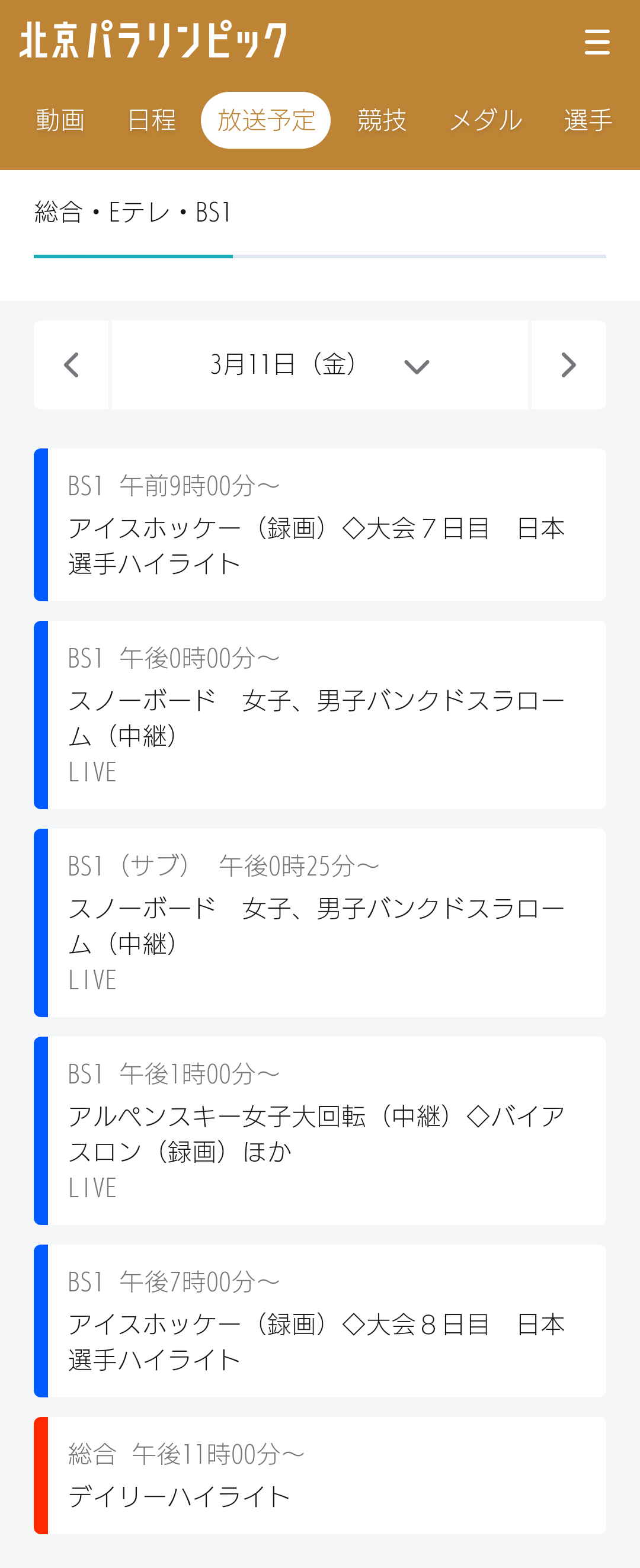Image resolution: width=640 pixels, height=1568 pixels.
Task: Open the メダル page
Action: click(485, 119)
